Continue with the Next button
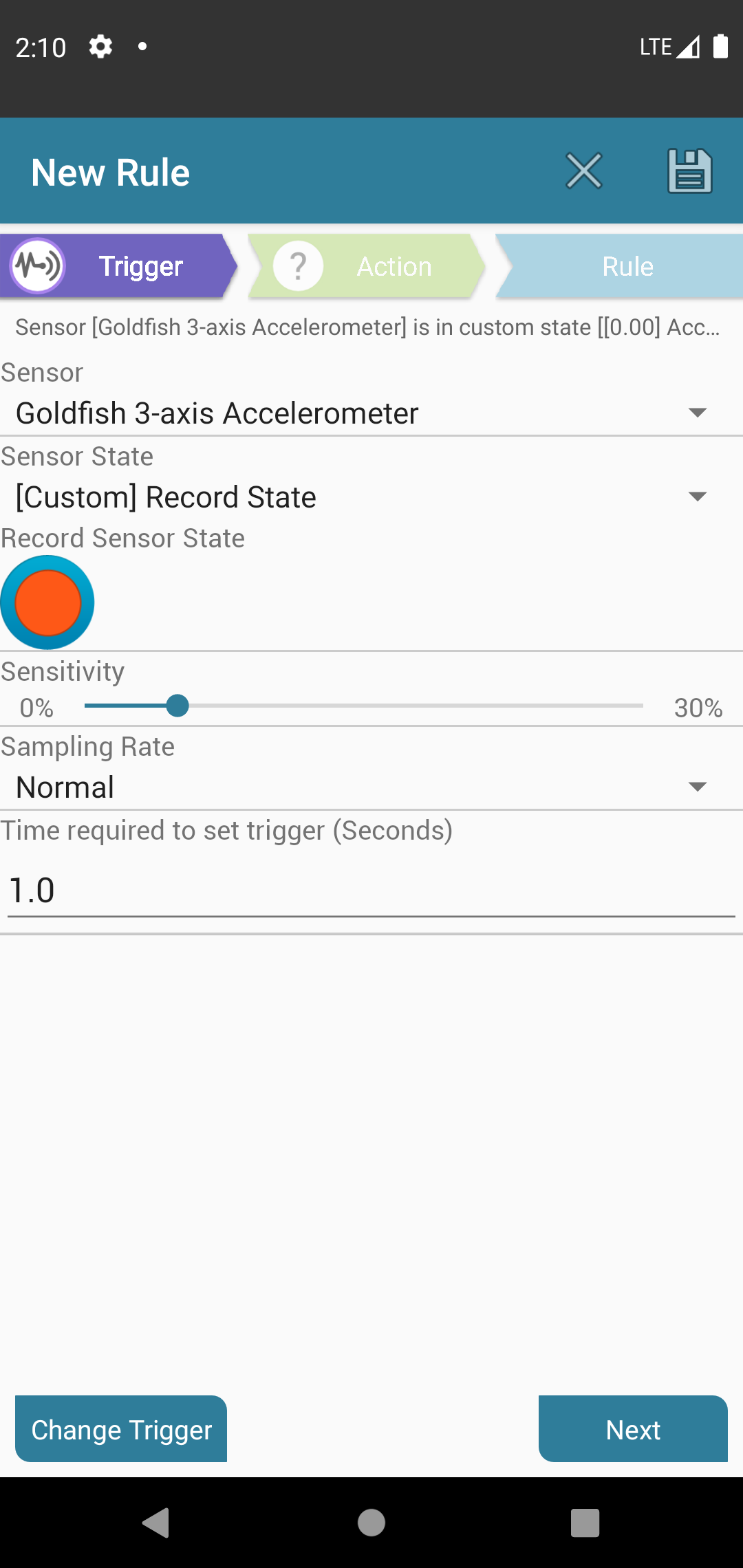The height and width of the screenshot is (1568, 743). 633,1428
